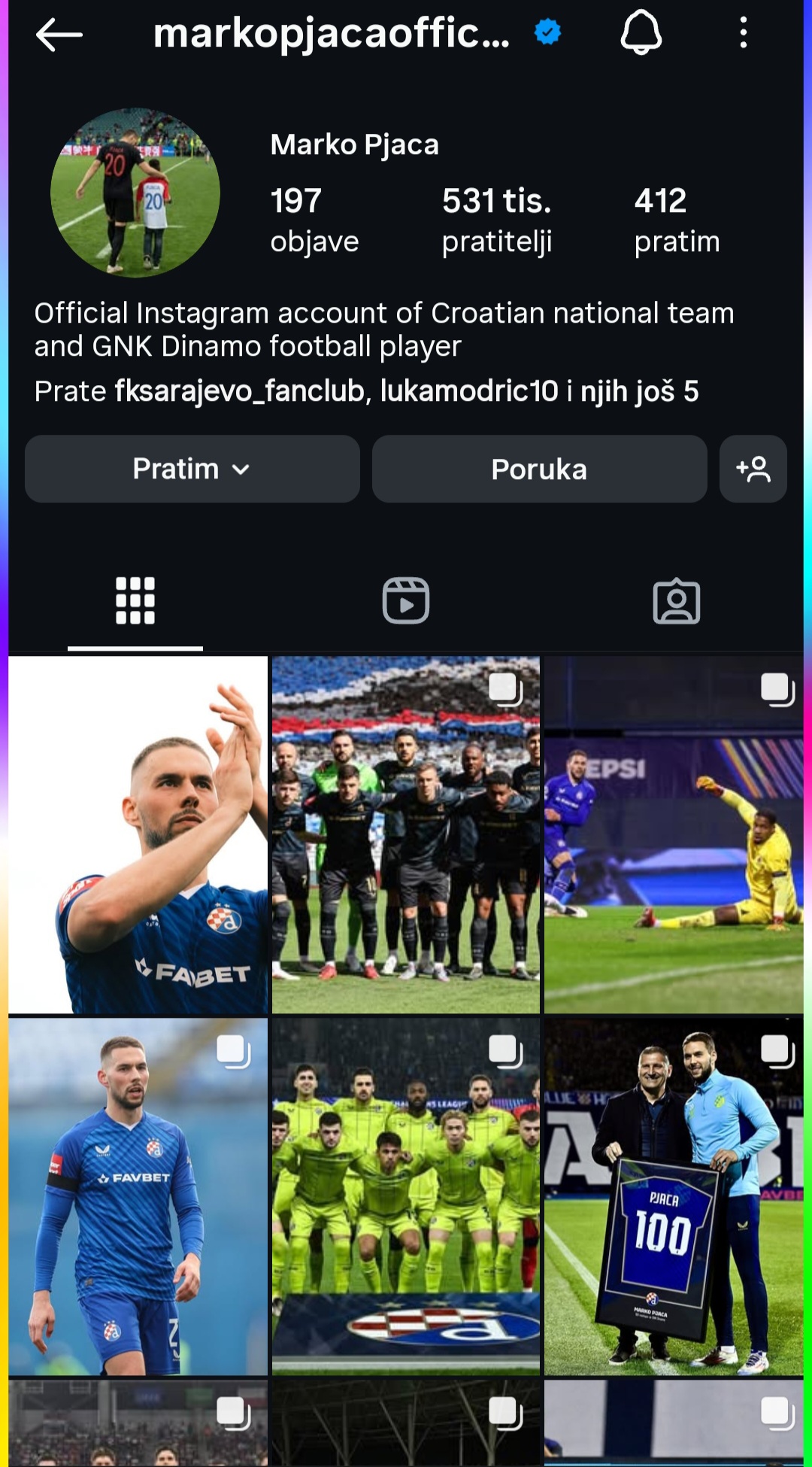Screen dimensions: 812x1467
Task: Open the mutual followers line starting with fksarajevo_fanclub
Action: (366, 391)
